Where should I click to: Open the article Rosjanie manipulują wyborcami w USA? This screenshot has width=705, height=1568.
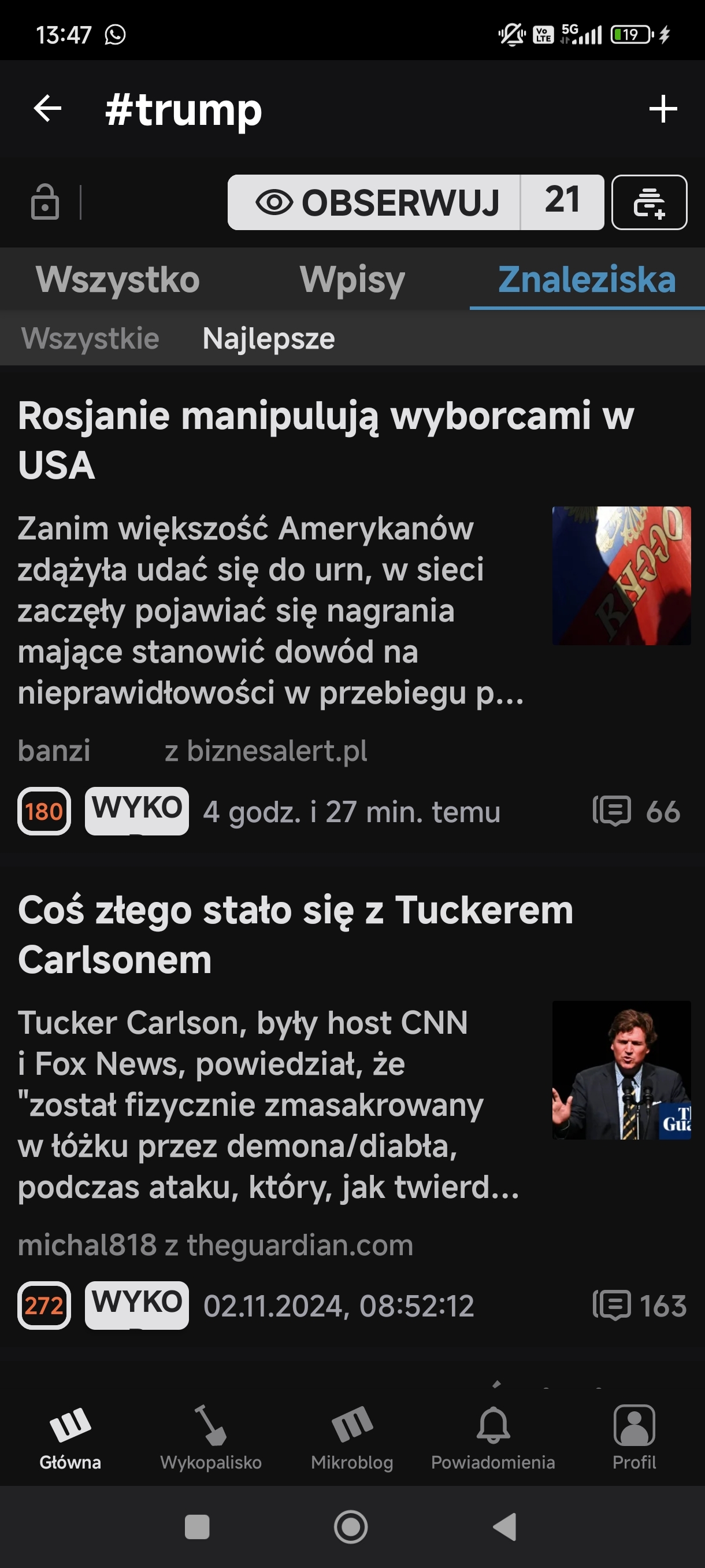325,439
